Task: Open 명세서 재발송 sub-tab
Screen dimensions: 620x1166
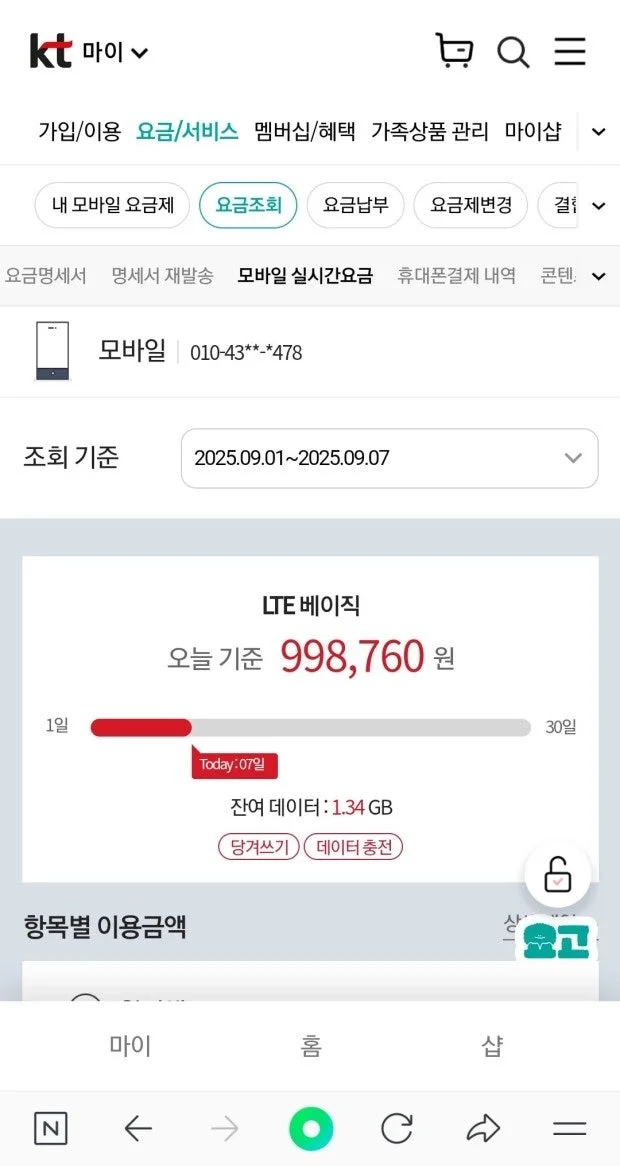Action: tap(162, 276)
